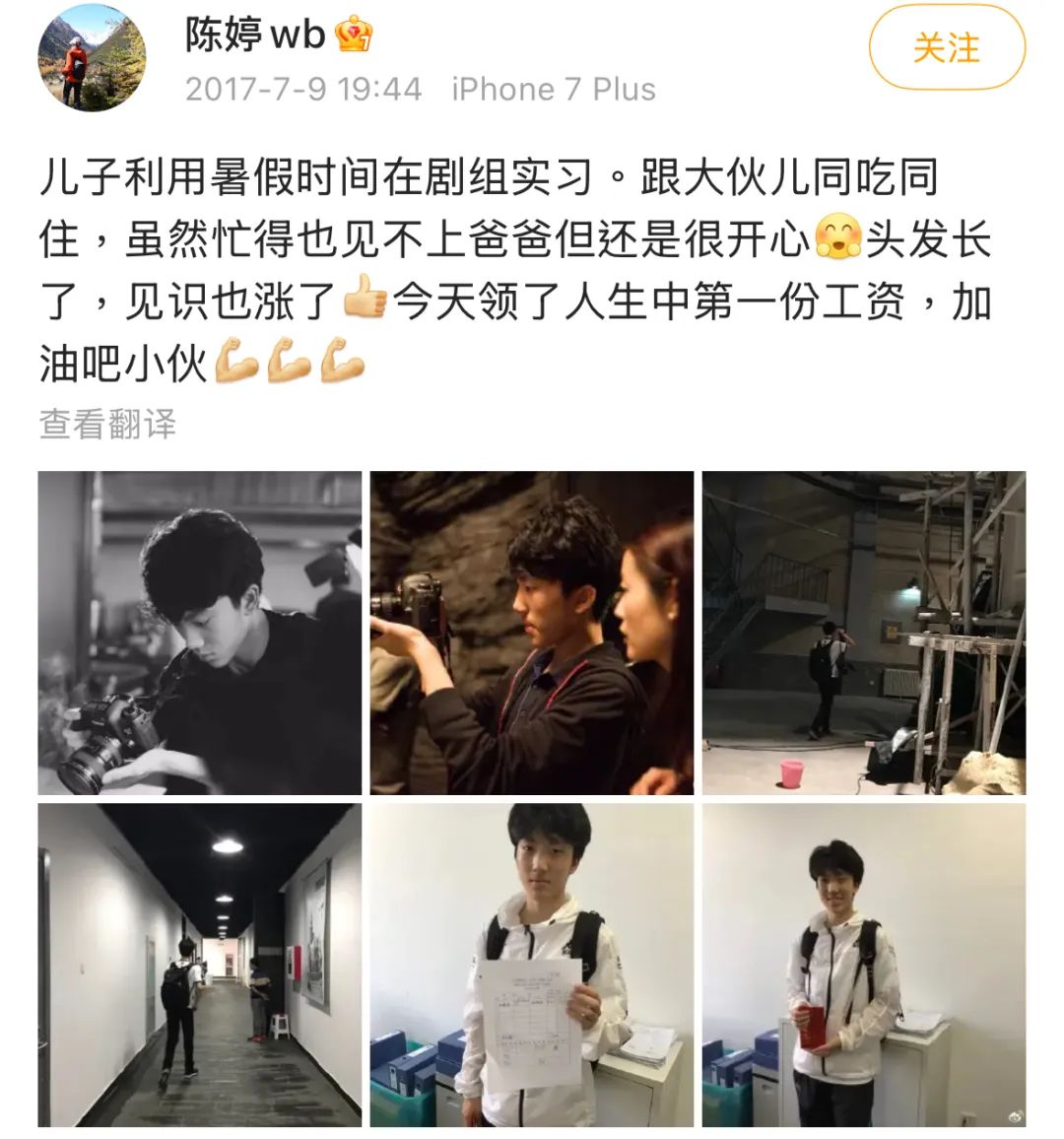Open the black-and-white photo of the boy with camera
Screen dimensions: 1064x1139
200,633
